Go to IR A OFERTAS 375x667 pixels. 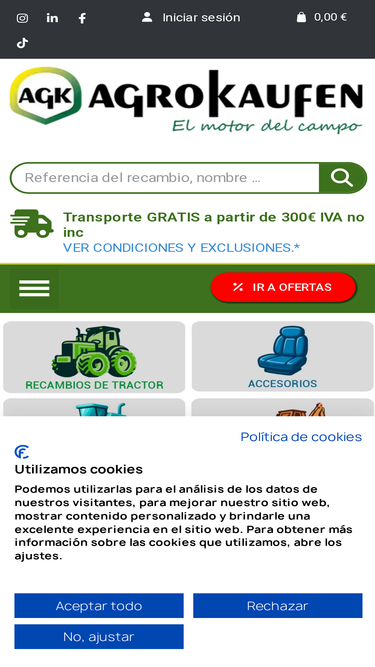pos(283,287)
